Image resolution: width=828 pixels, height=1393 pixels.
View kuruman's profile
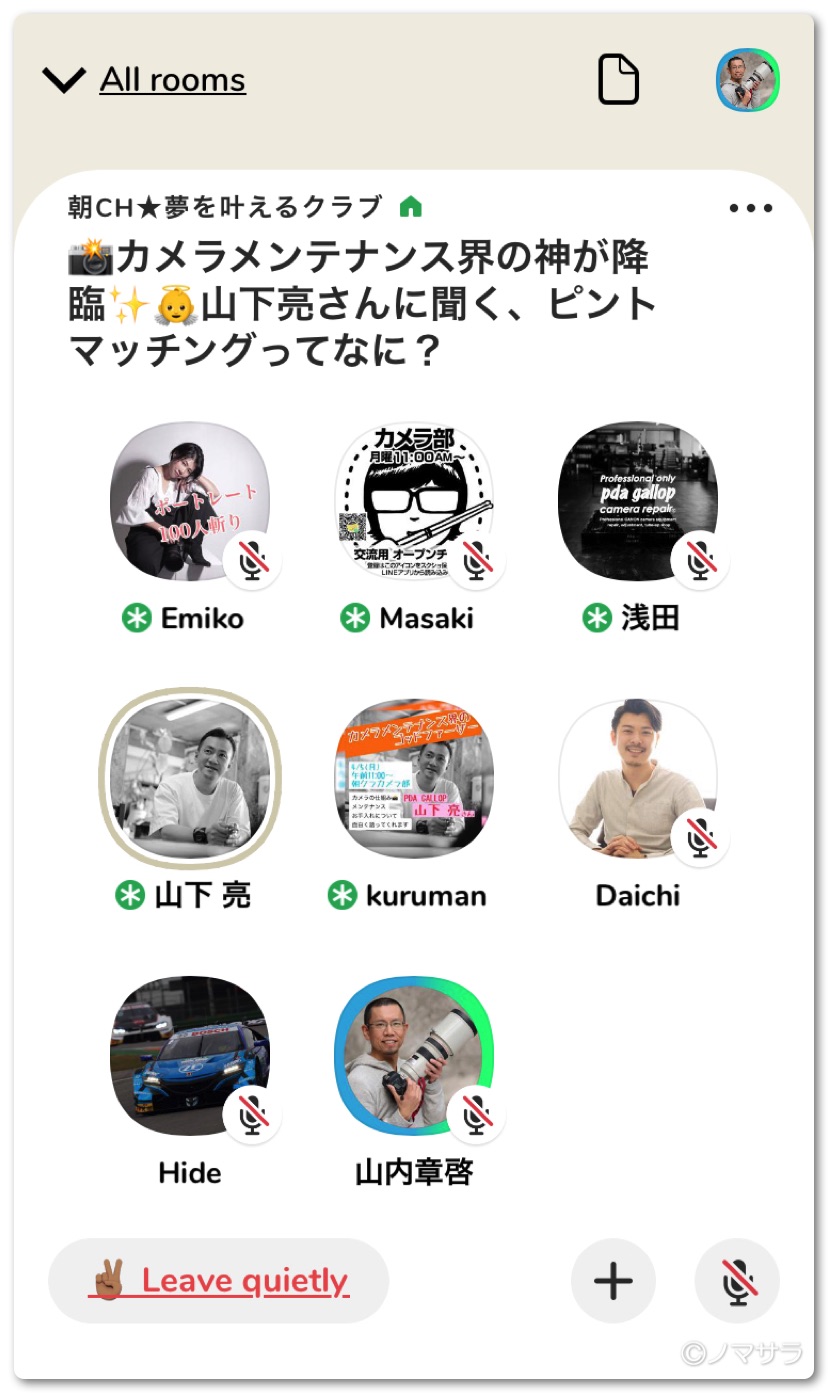point(413,779)
